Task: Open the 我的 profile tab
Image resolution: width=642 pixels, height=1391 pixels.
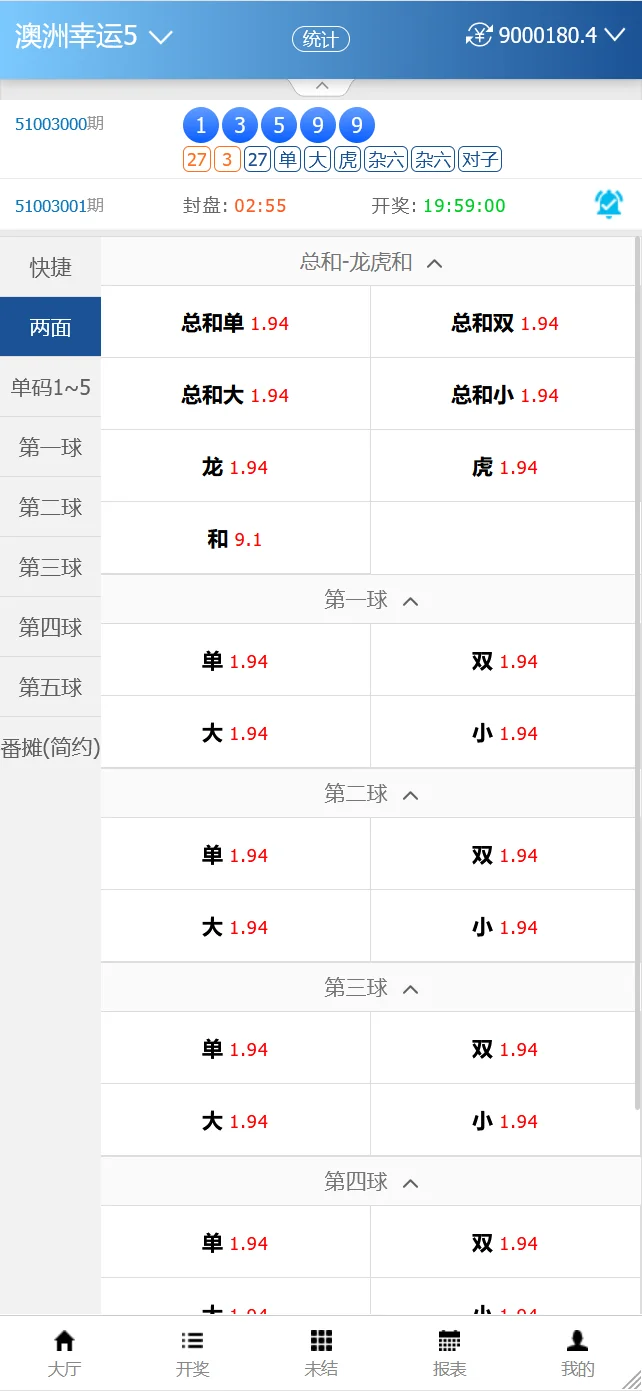Action: click(x=577, y=1353)
